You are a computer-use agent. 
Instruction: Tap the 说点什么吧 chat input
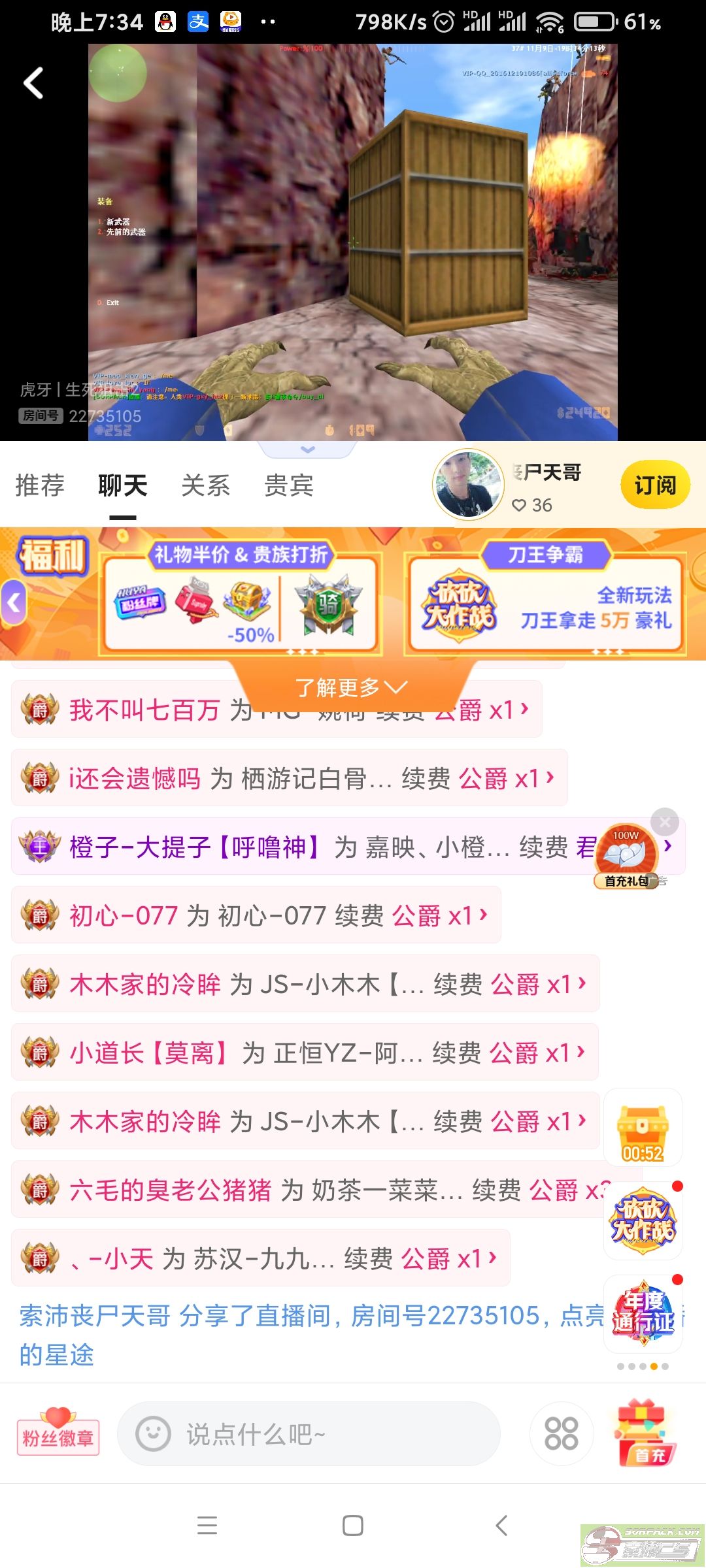click(309, 1434)
